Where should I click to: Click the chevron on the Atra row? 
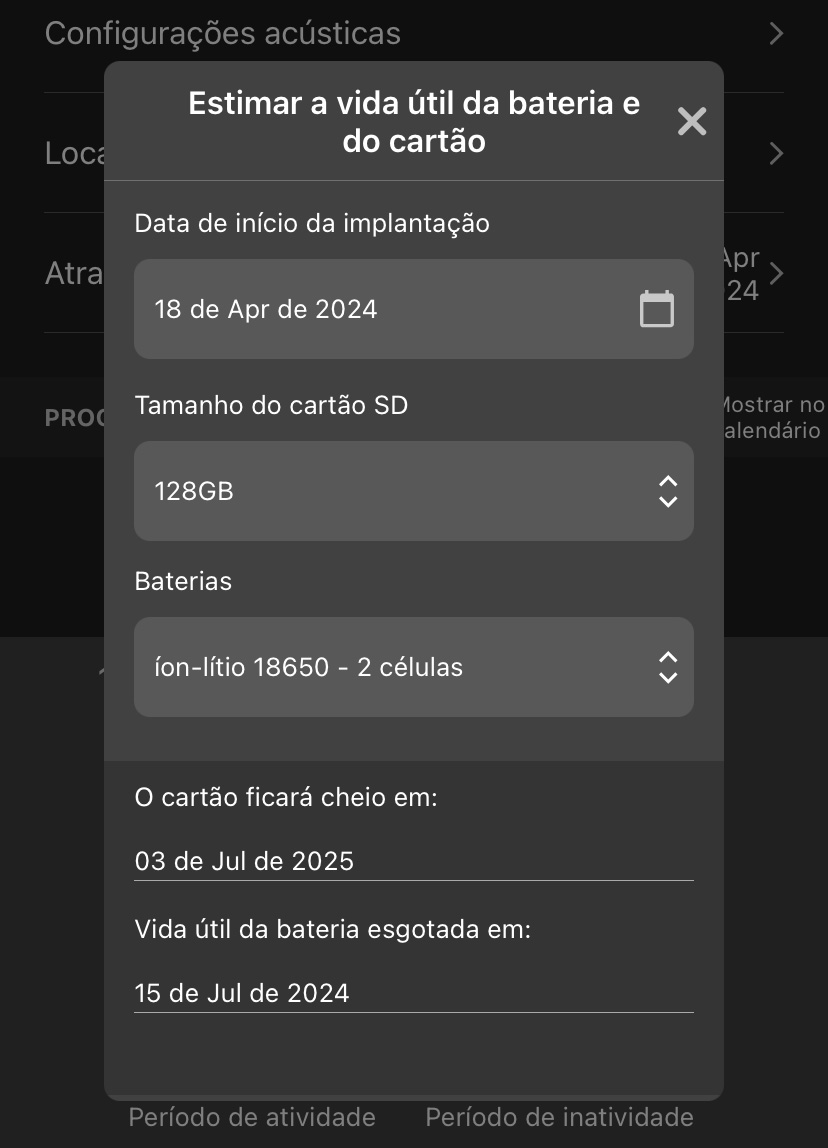[777, 273]
